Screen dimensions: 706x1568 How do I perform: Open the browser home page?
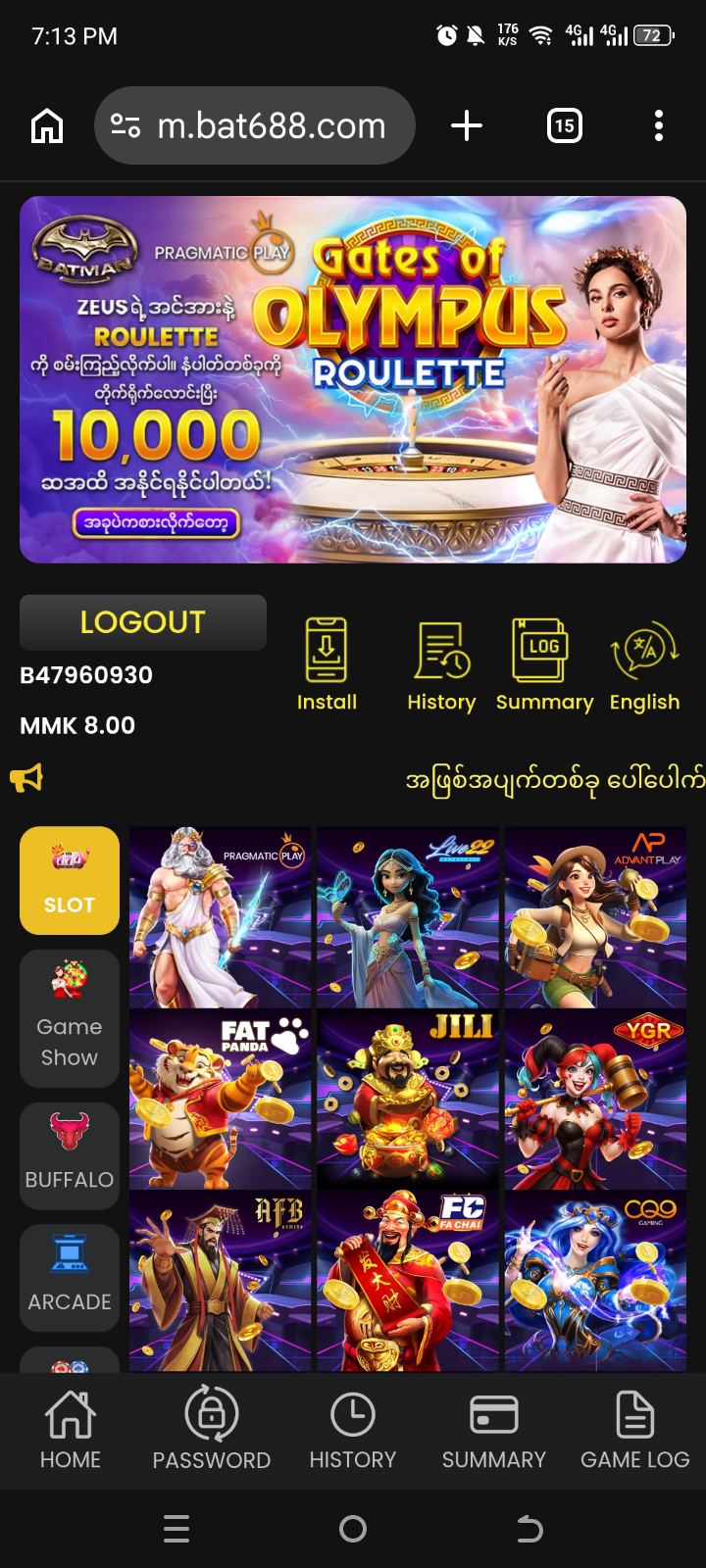point(47,125)
